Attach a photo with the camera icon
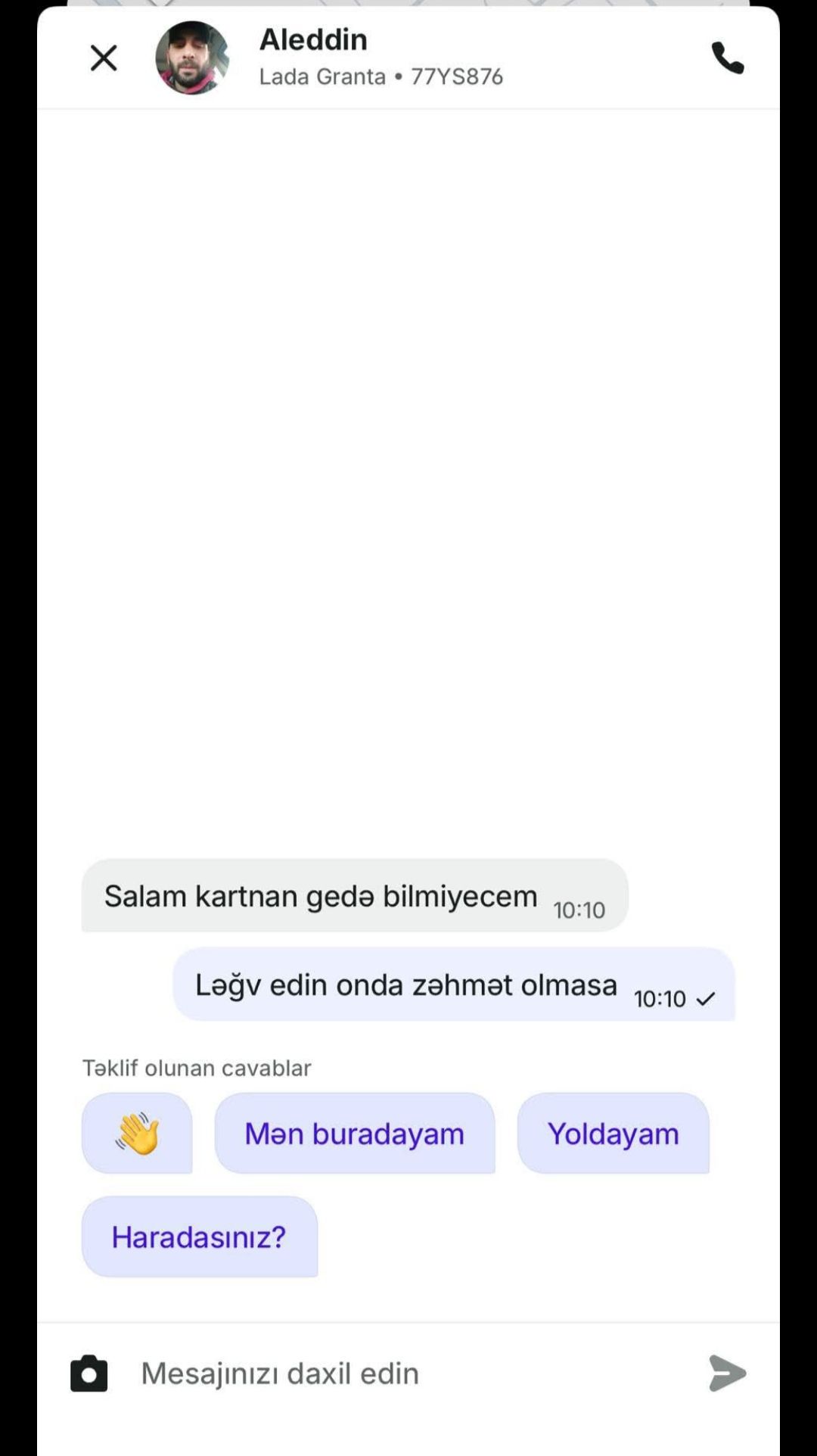Screen dimensions: 817x1456 click(89, 1374)
